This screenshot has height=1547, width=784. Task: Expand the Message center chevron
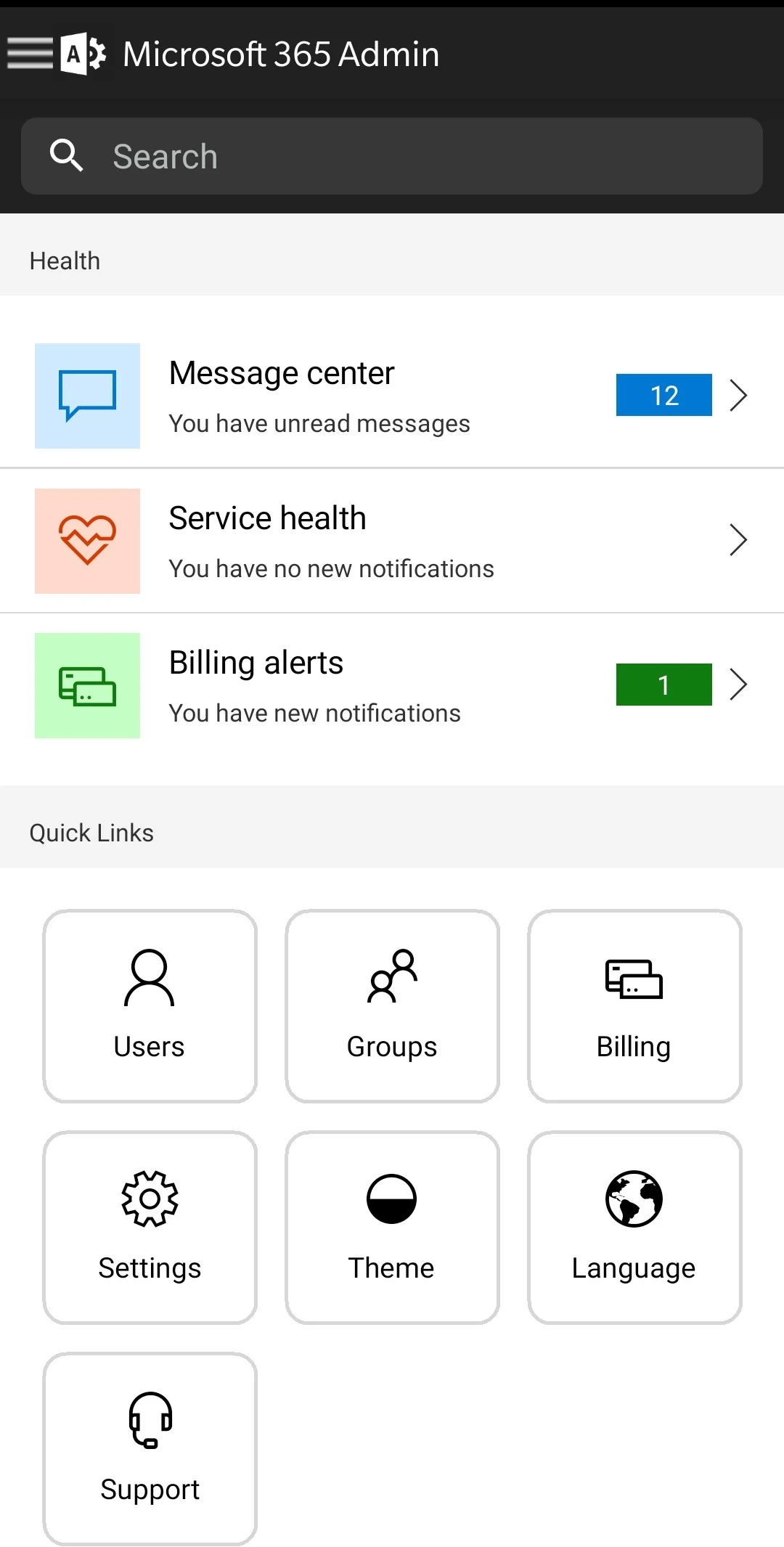pos(738,395)
